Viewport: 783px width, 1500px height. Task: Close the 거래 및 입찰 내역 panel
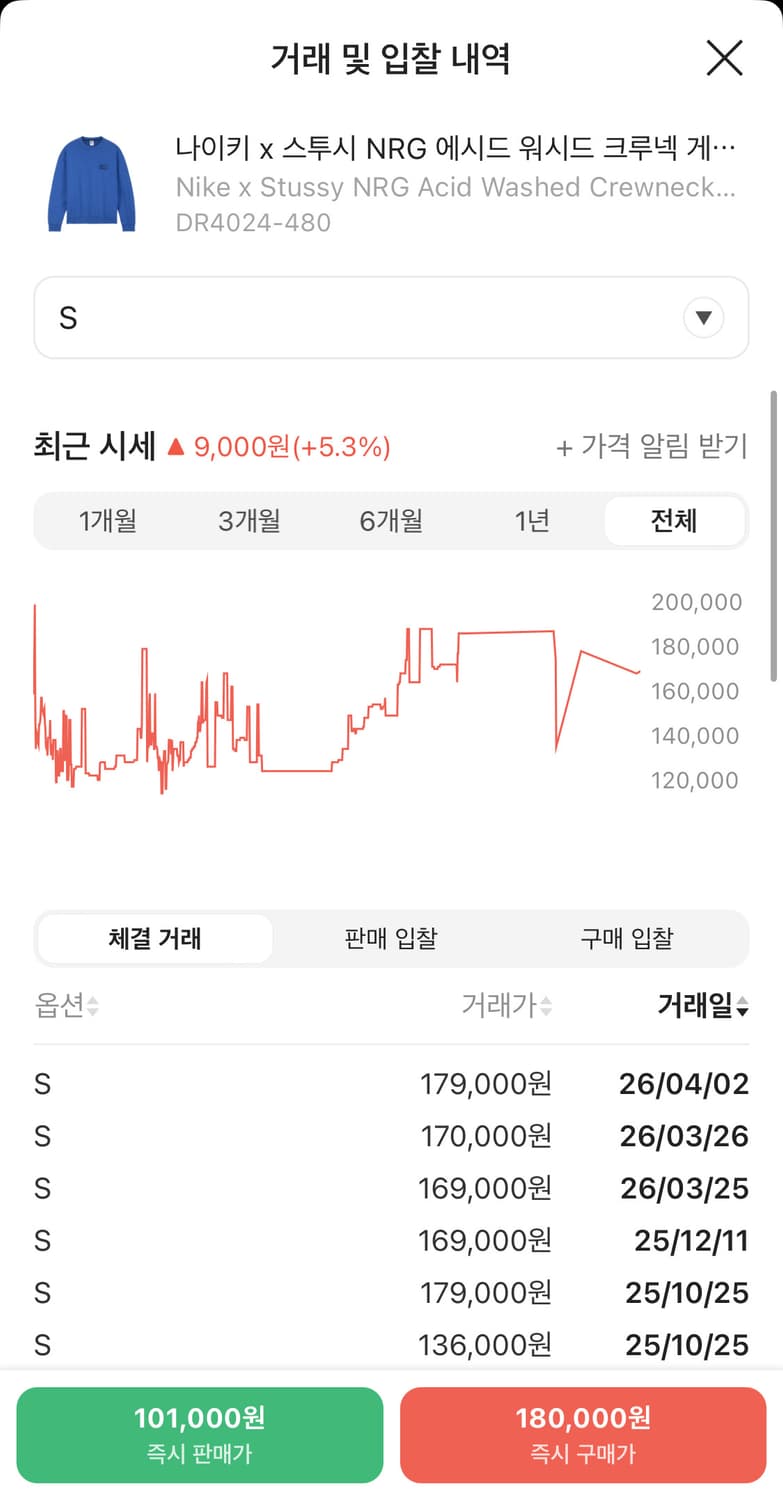724,58
